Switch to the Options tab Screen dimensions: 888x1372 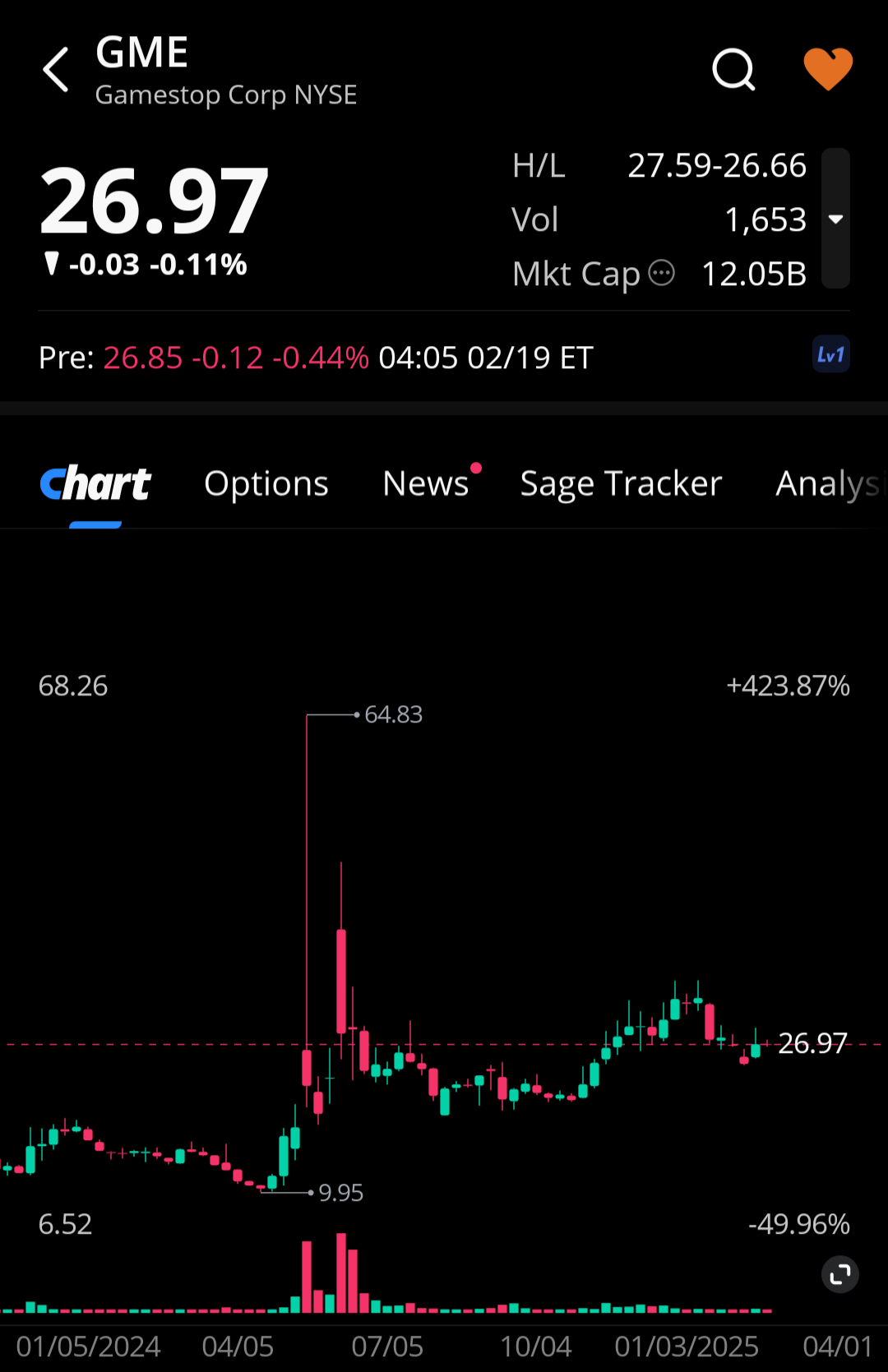click(266, 483)
